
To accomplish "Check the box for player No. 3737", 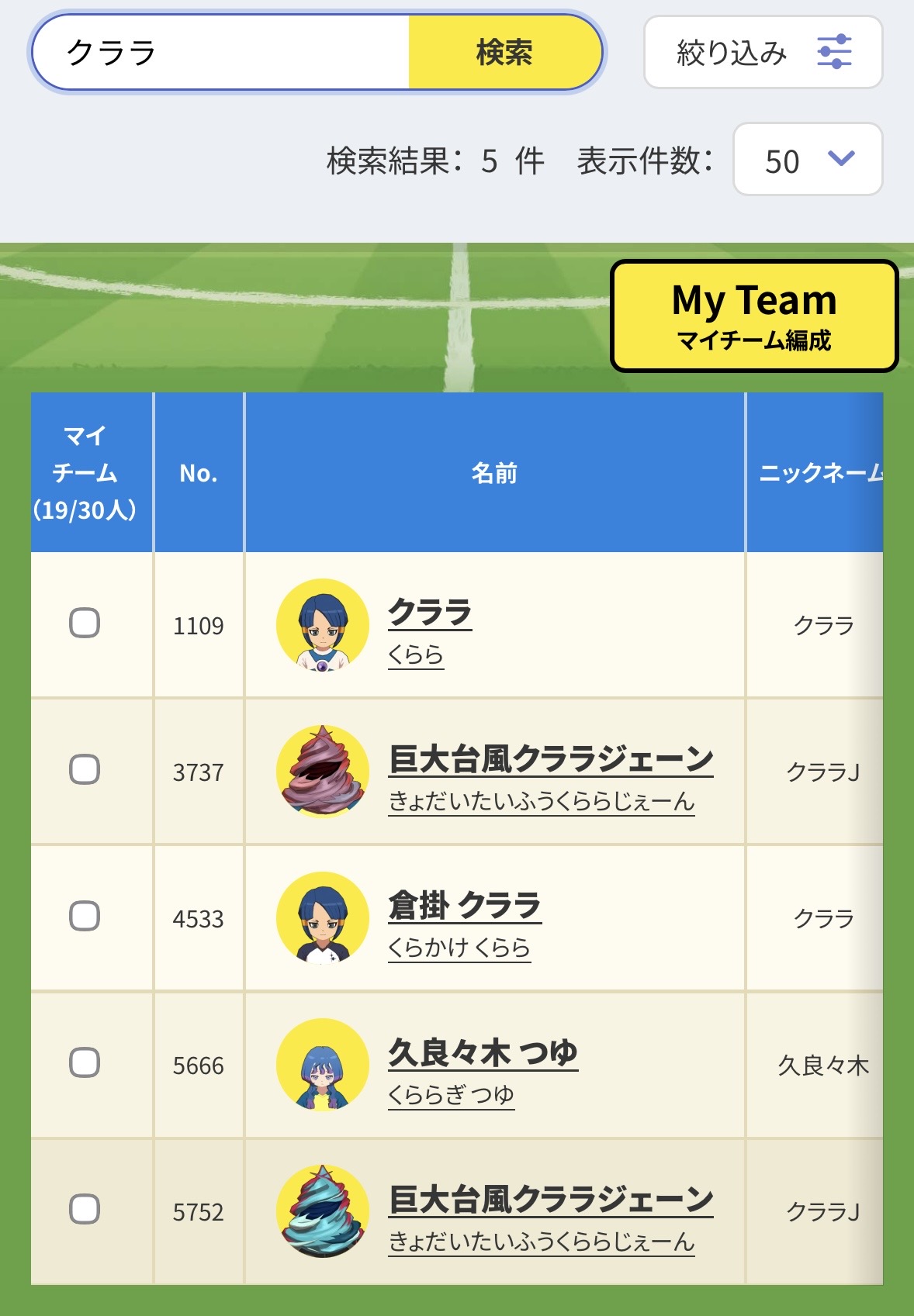I will tap(85, 769).
